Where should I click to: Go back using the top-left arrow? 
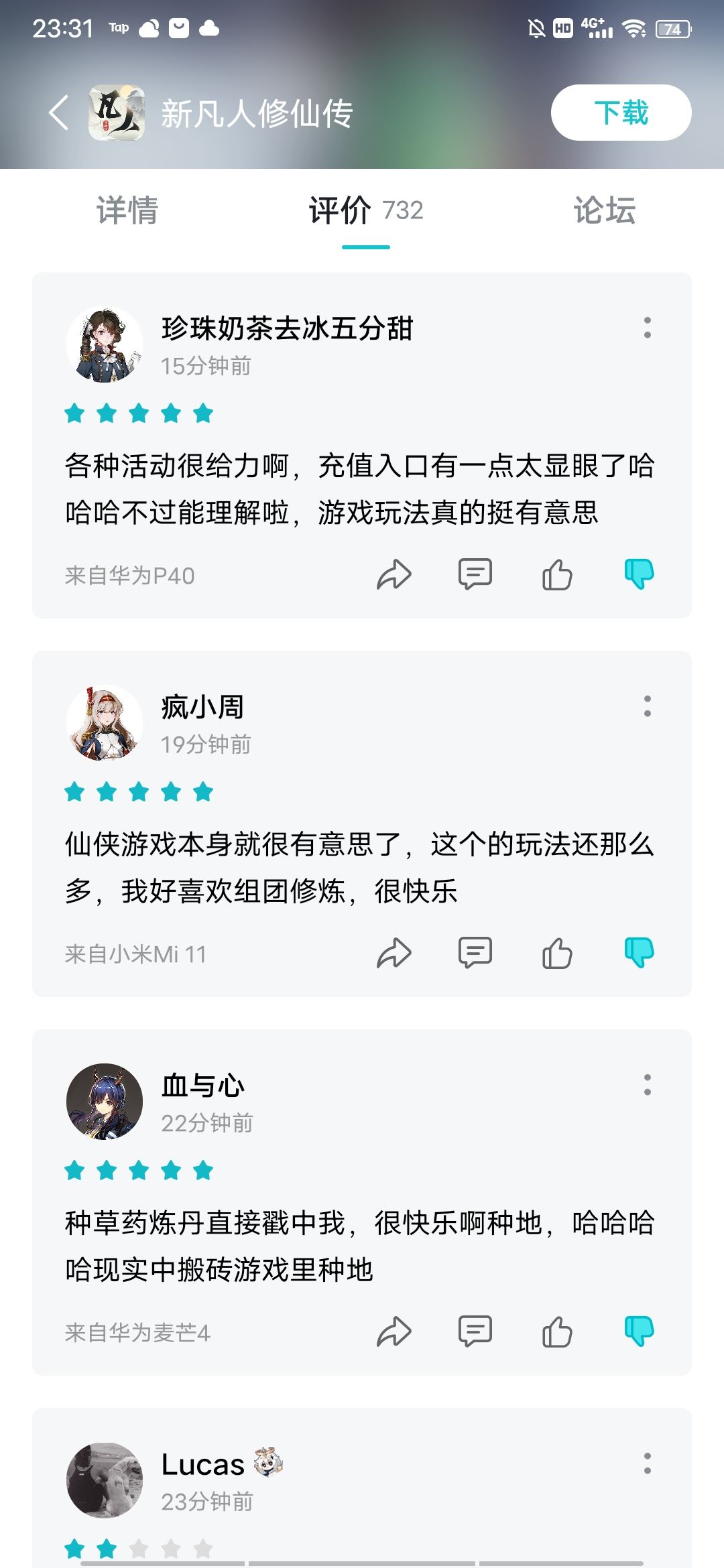(59, 113)
